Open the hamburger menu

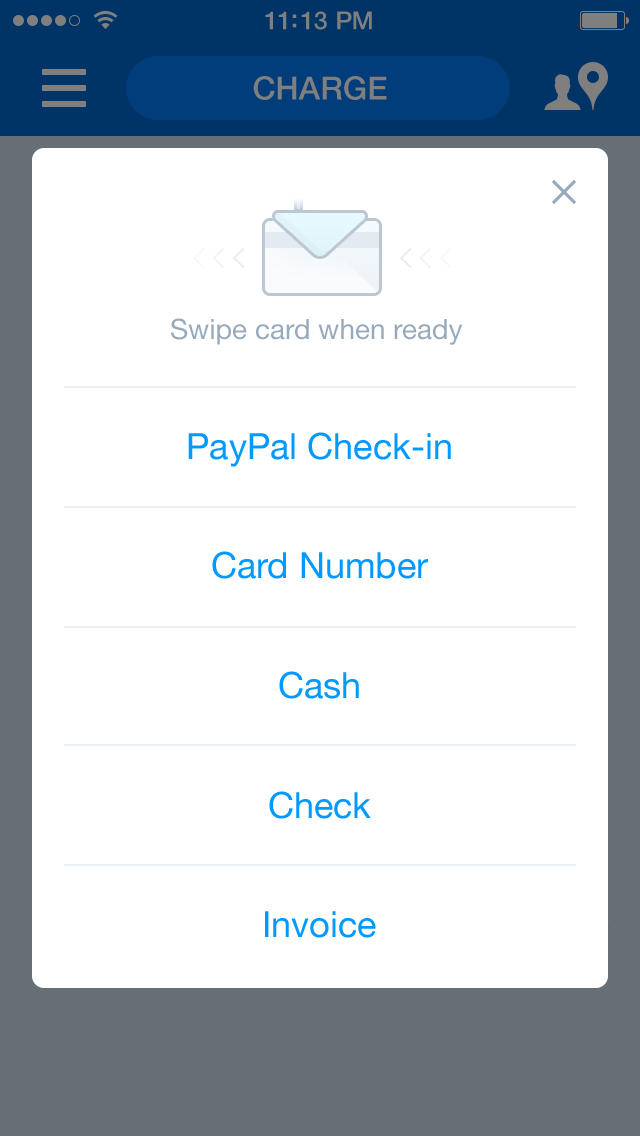(x=64, y=88)
